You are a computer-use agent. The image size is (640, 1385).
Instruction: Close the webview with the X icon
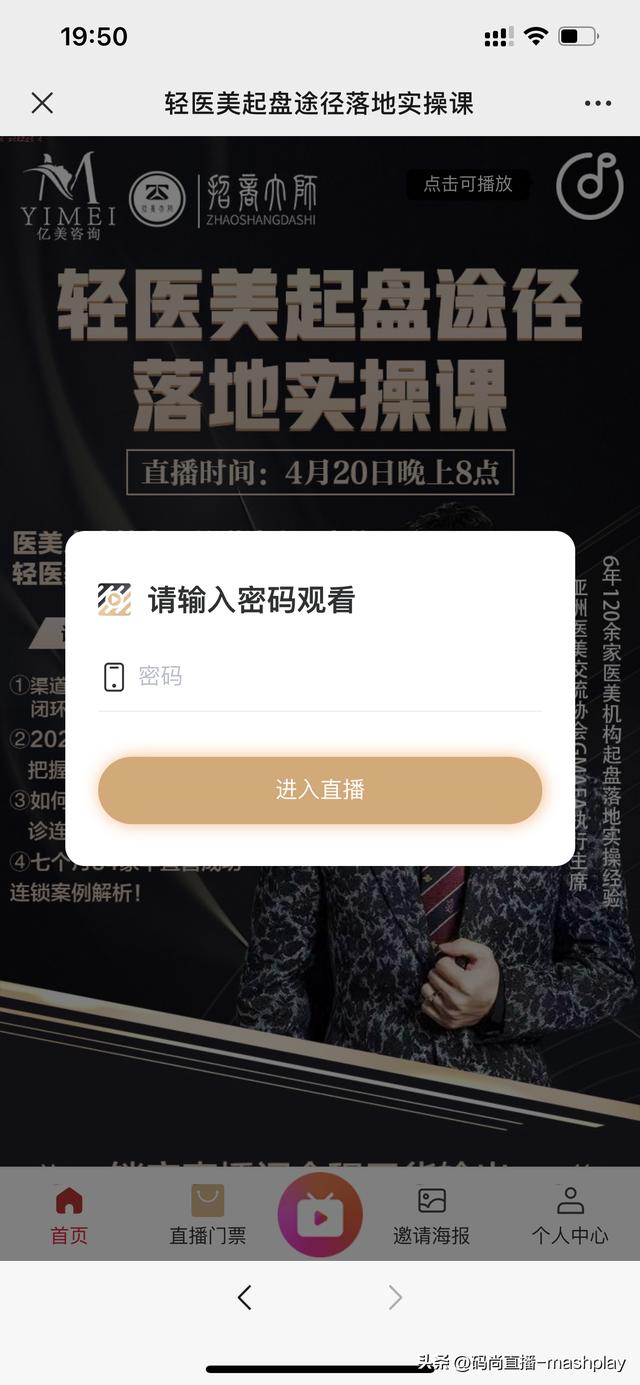(42, 103)
